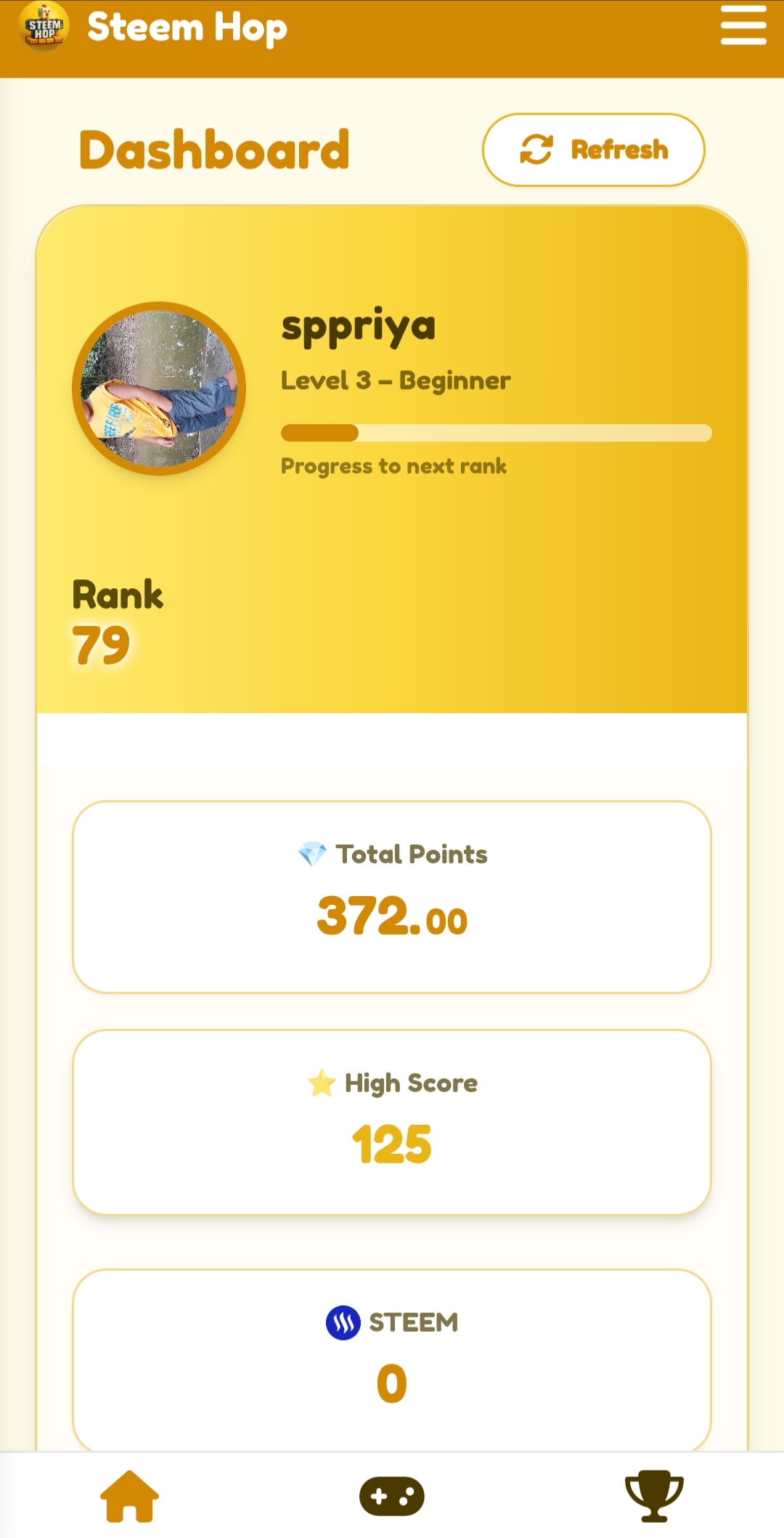Go to the home tab
Image resolution: width=784 pixels, height=1538 pixels.
[x=129, y=1496]
